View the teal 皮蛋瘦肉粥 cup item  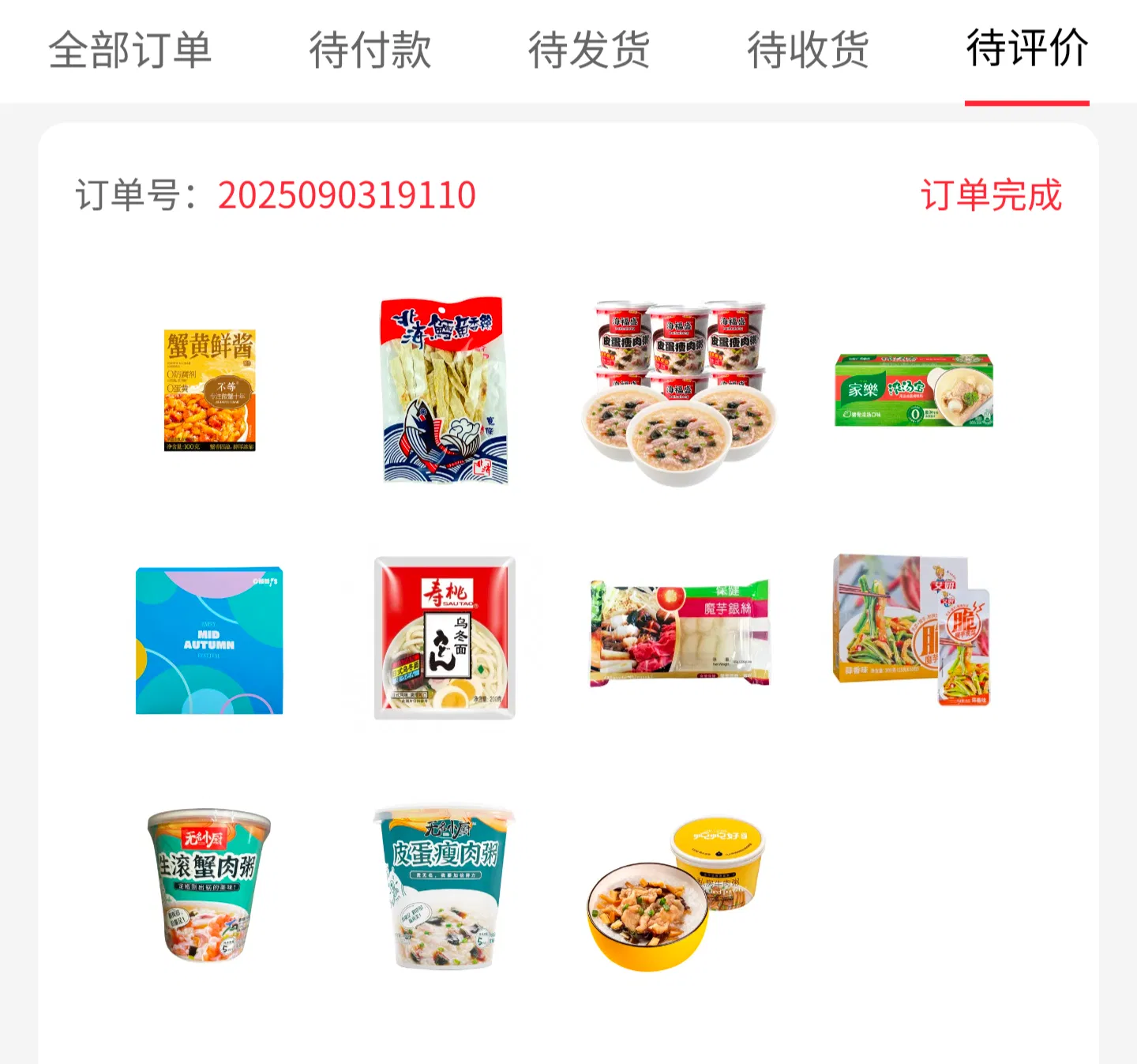pos(445,886)
